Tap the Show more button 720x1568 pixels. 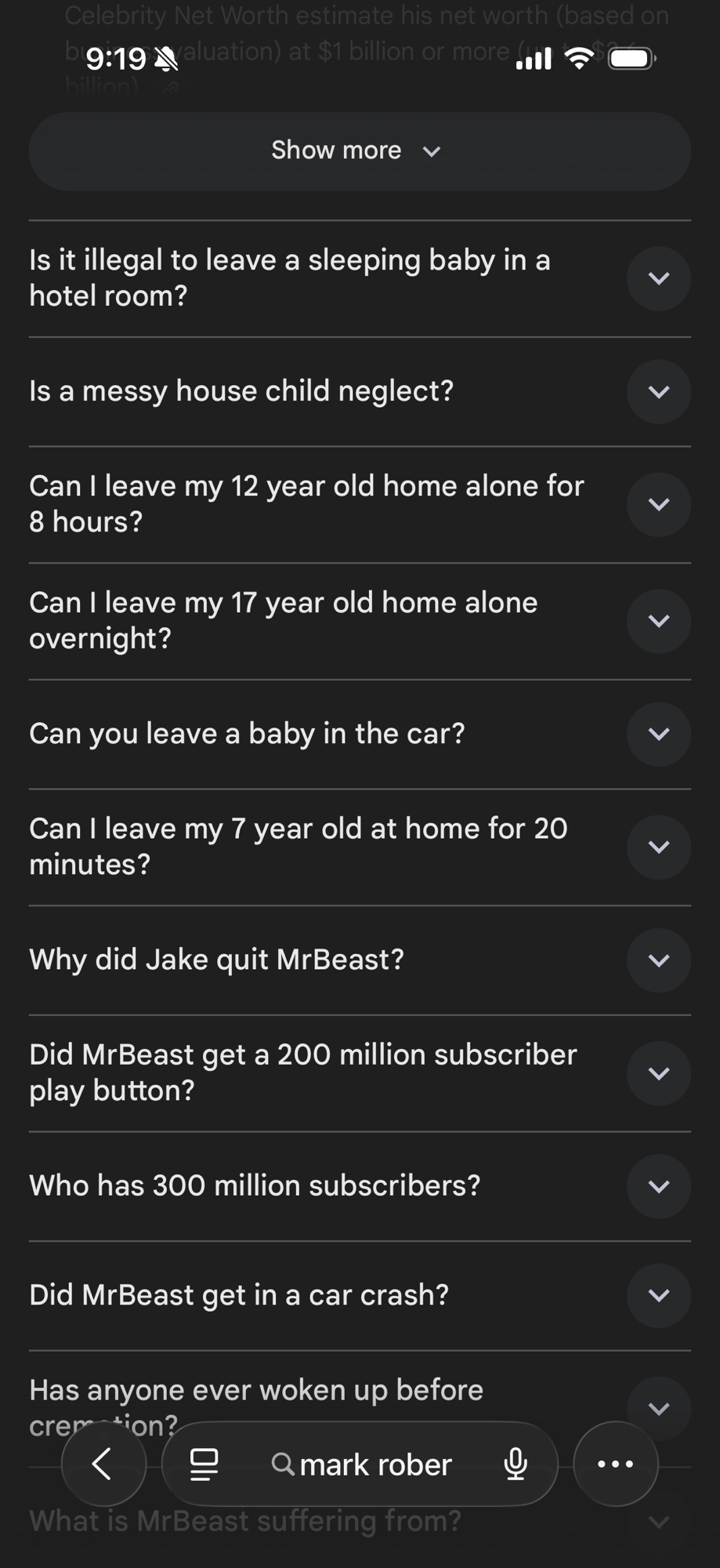pyautogui.click(x=359, y=151)
